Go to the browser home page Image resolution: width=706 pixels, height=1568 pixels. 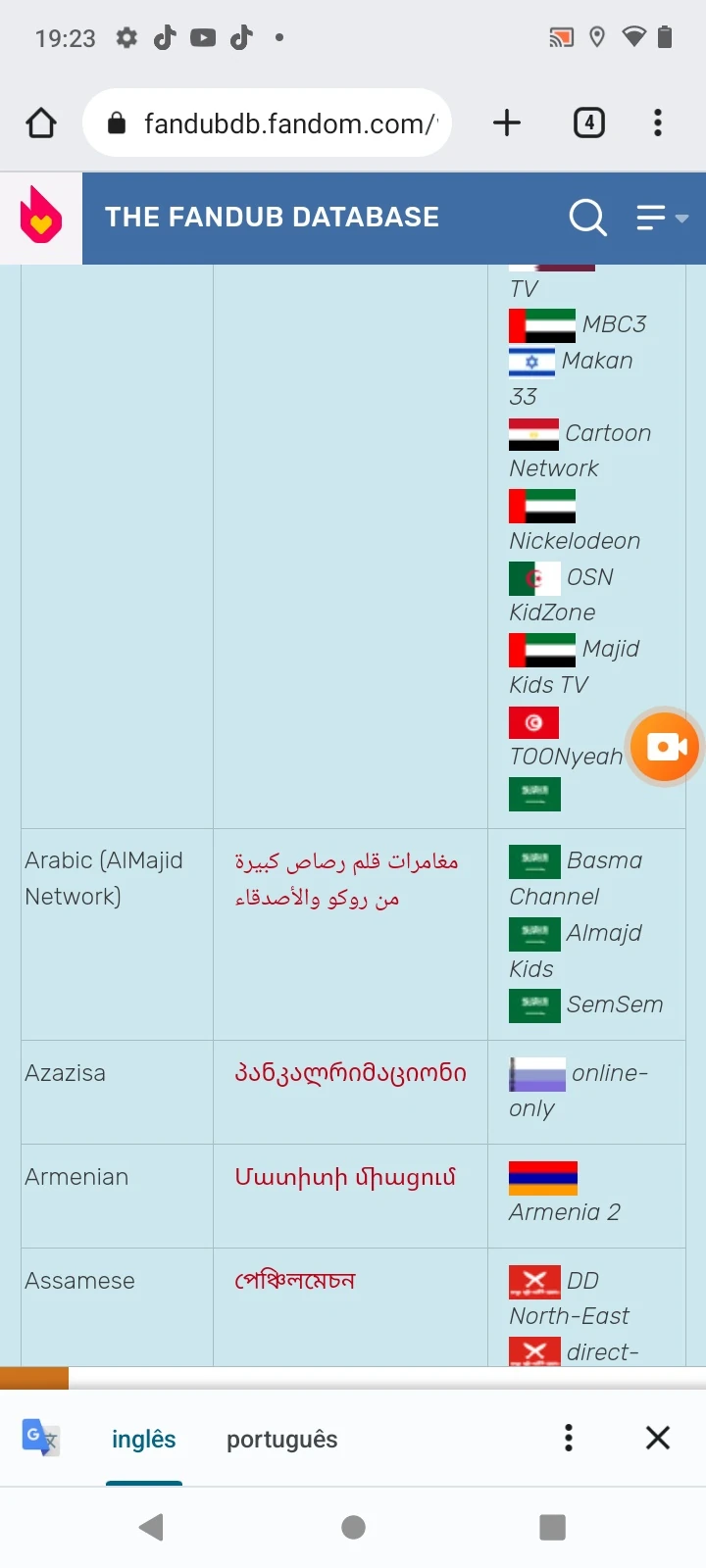[x=41, y=123]
